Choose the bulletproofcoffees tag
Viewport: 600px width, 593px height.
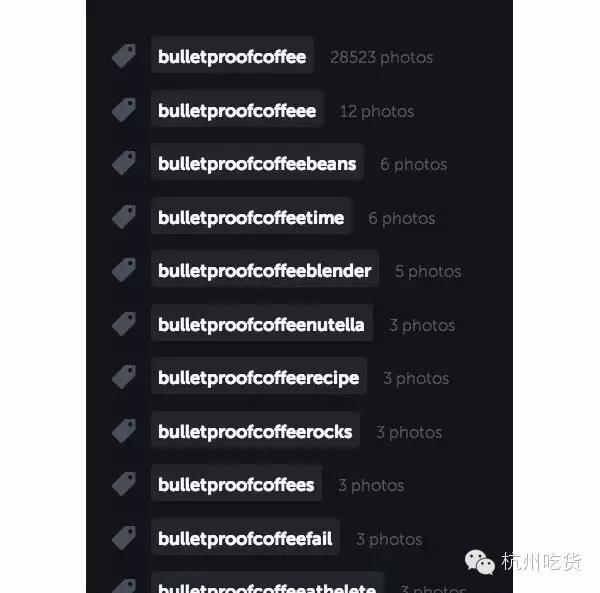[236, 485]
